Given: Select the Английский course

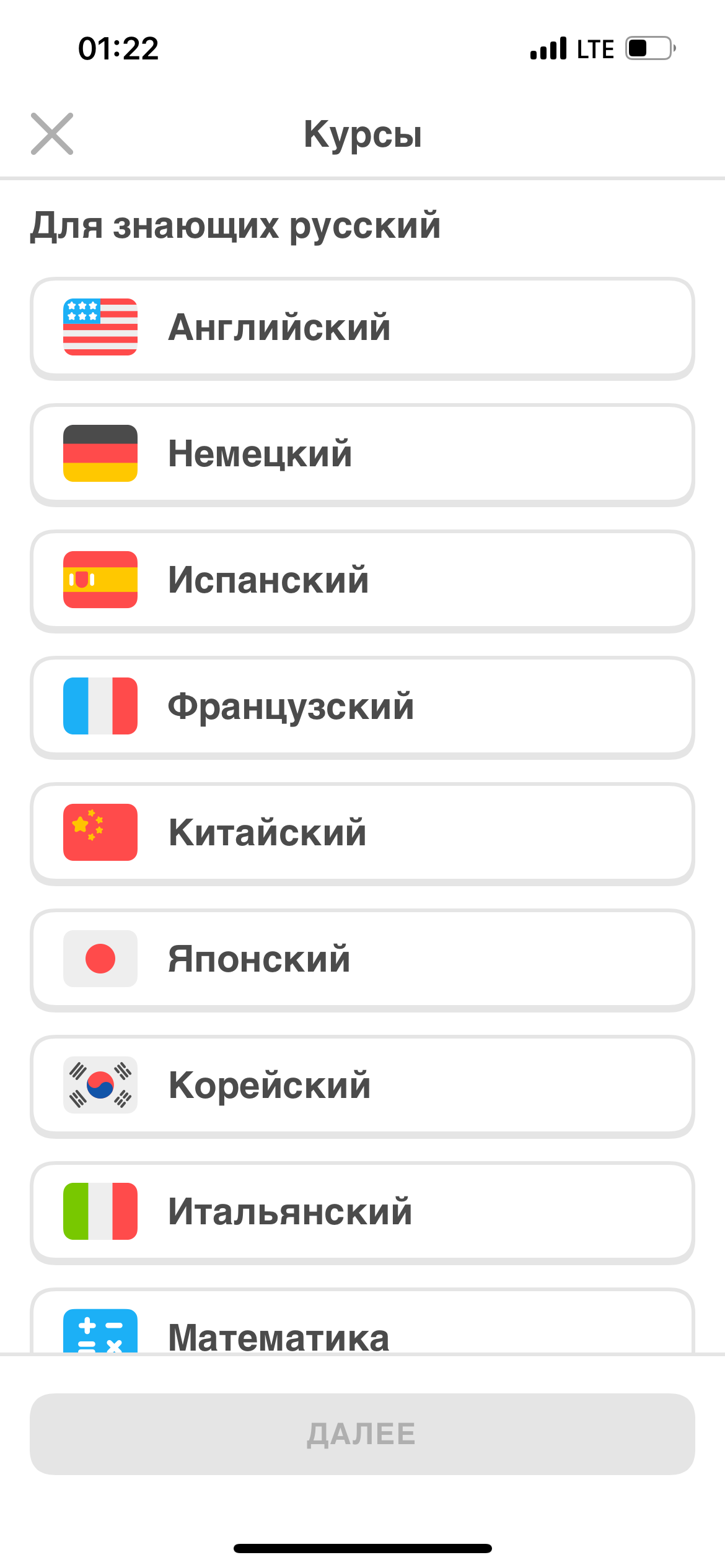Looking at the screenshot, I should 362,328.
